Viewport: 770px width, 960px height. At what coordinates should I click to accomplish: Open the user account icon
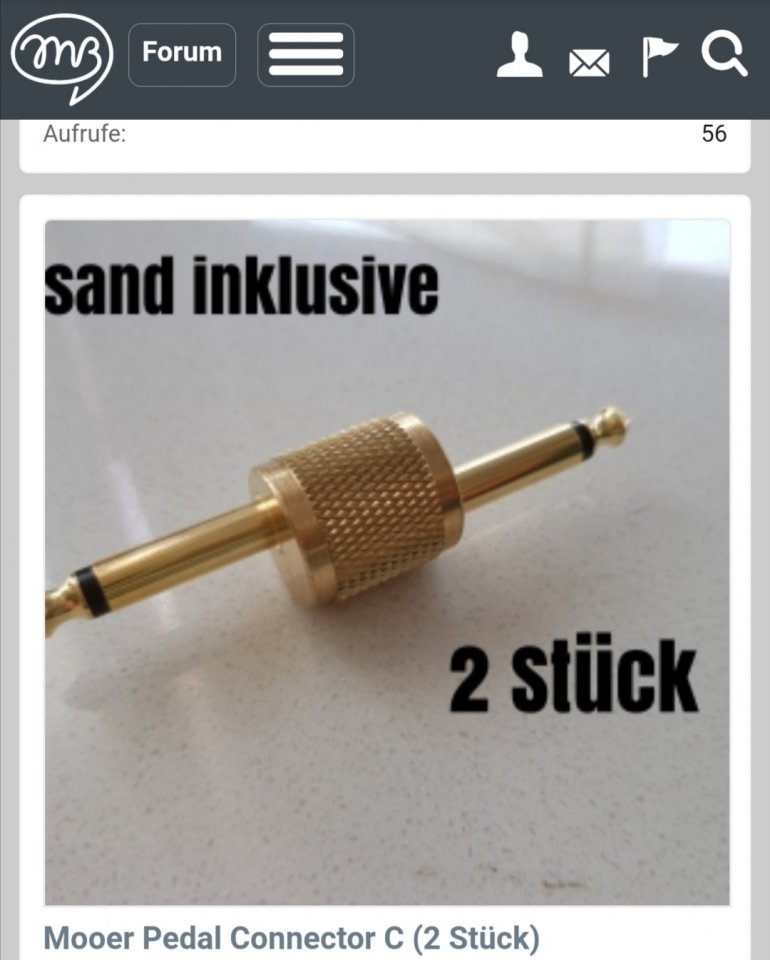520,56
